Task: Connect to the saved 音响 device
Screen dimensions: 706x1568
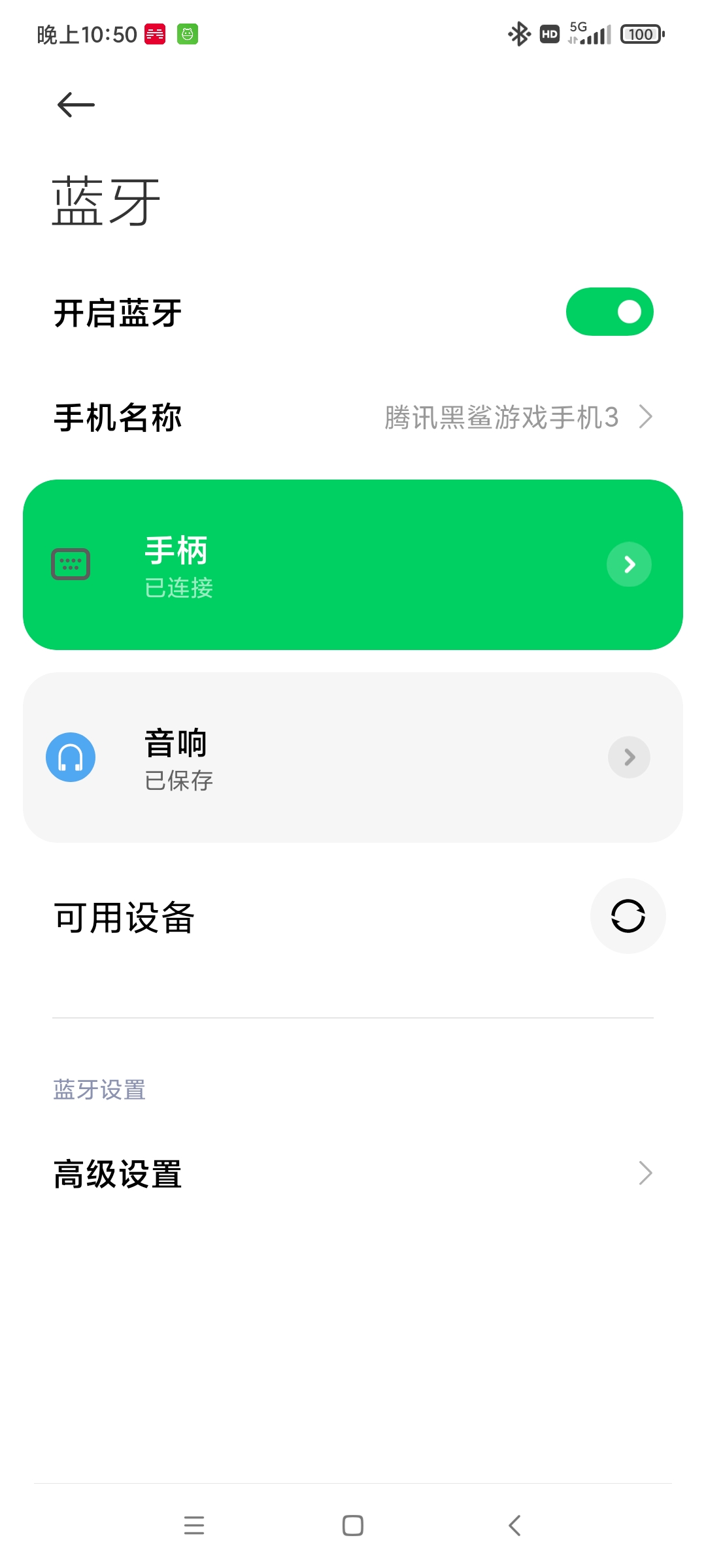Action: [327, 757]
